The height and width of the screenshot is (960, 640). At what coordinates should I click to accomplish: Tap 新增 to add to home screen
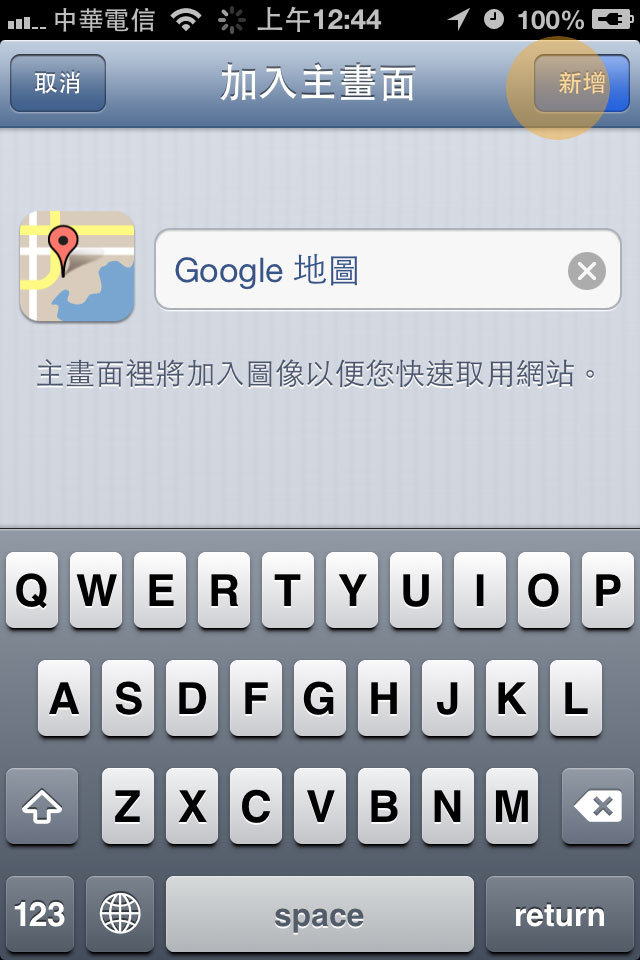582,83
